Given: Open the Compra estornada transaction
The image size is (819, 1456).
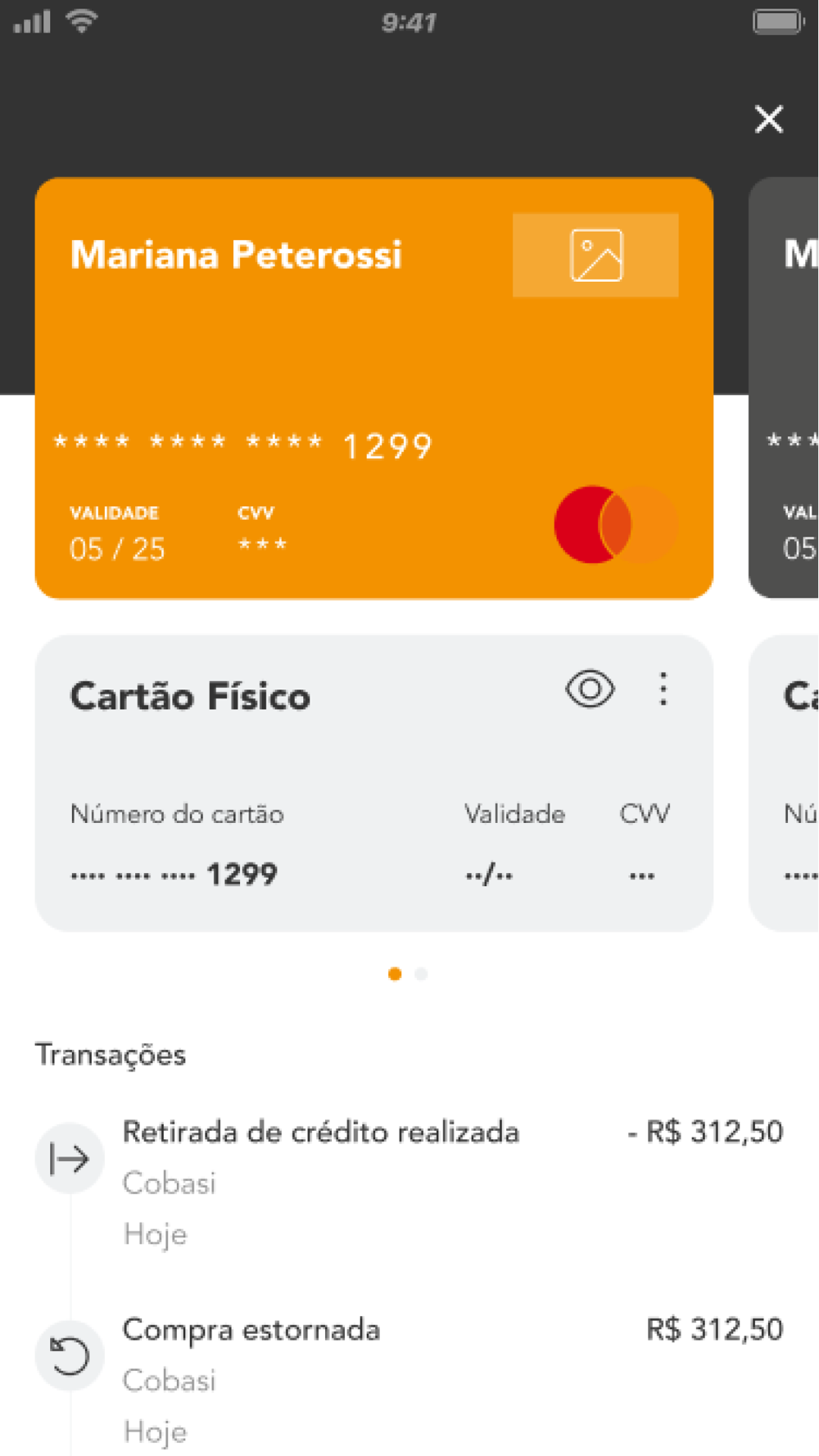Looking at the screenshot, I should (409, 1380).
